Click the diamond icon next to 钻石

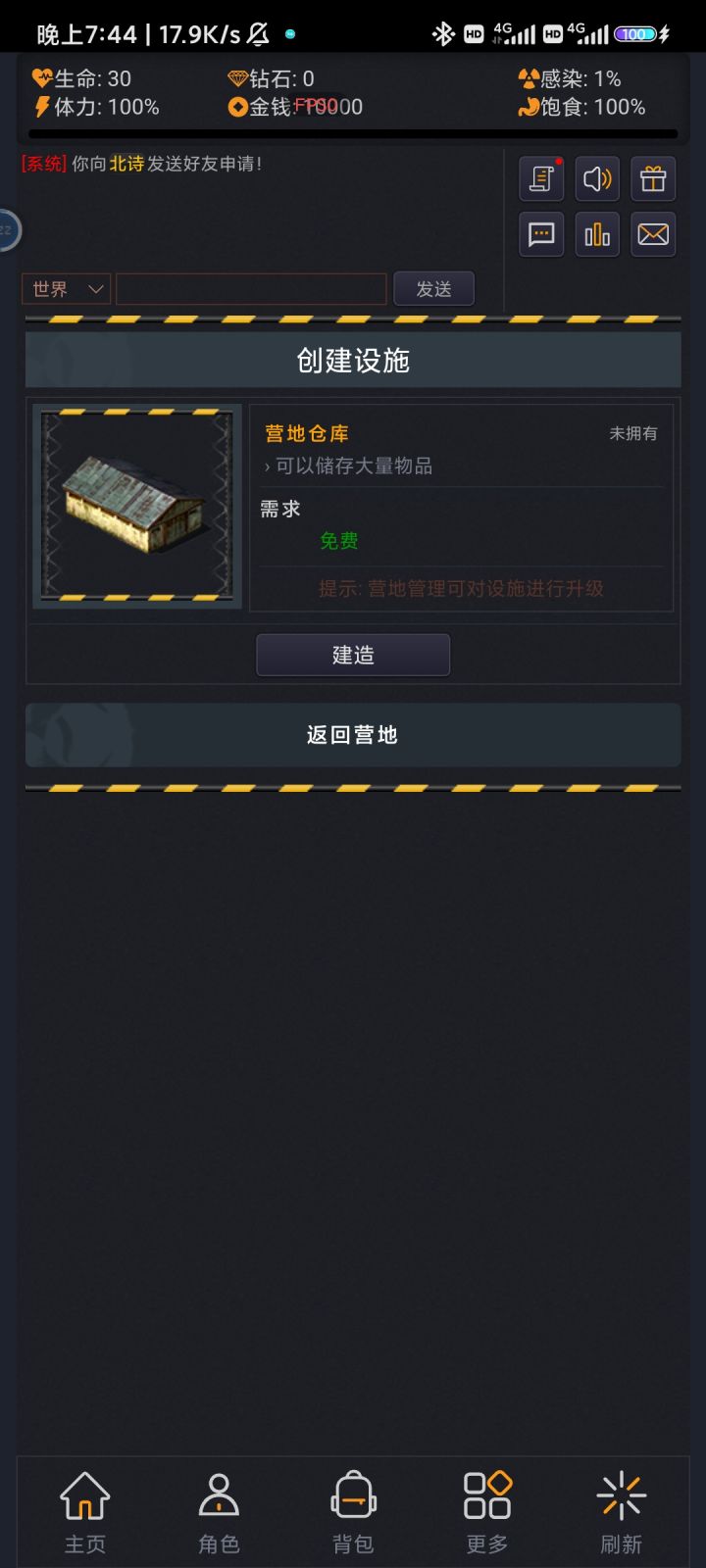click(238, 78)
